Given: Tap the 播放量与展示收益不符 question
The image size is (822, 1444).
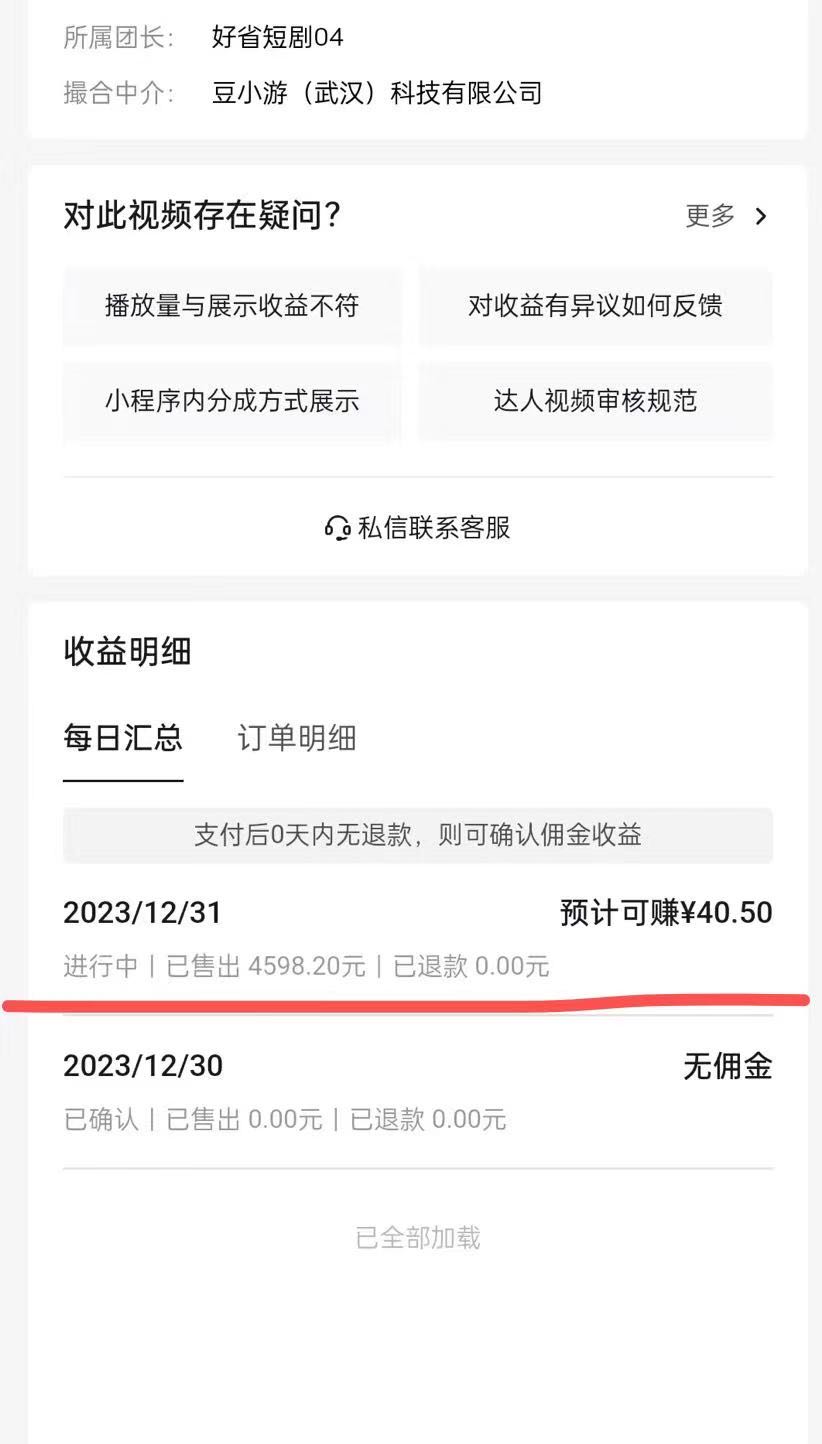Looking at the screenshot, I should click(232, 306).
